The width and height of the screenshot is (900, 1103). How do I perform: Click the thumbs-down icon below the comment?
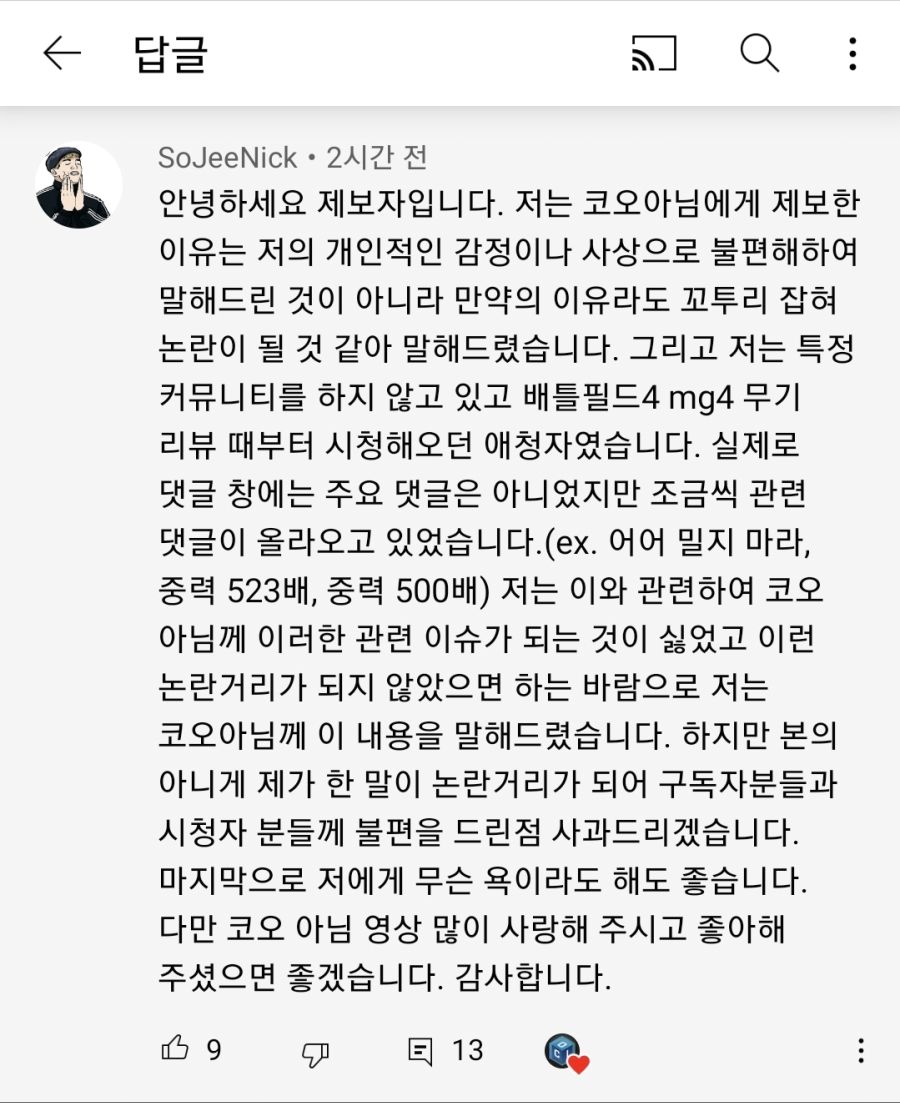tap(315, 1051)
